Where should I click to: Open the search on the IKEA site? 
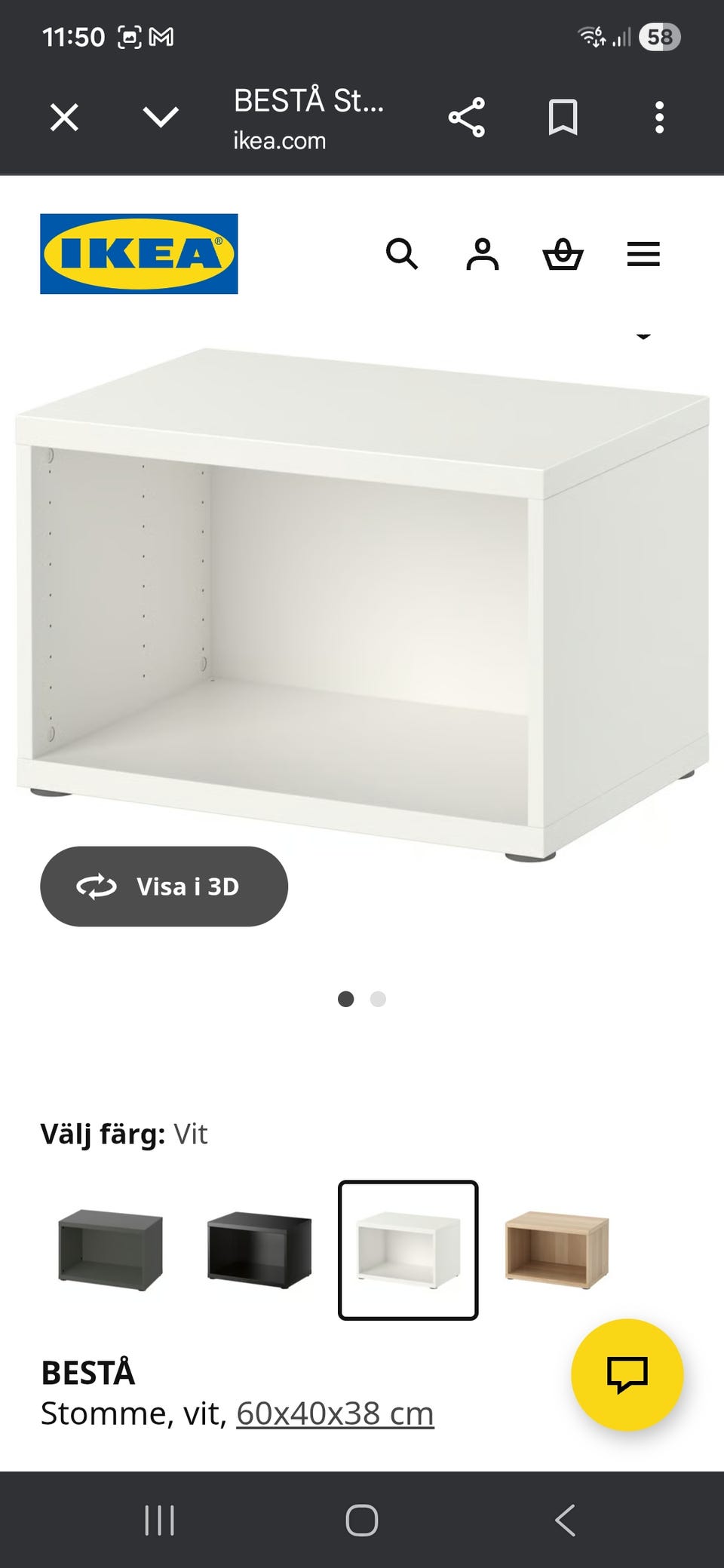(x=404, y=255)
